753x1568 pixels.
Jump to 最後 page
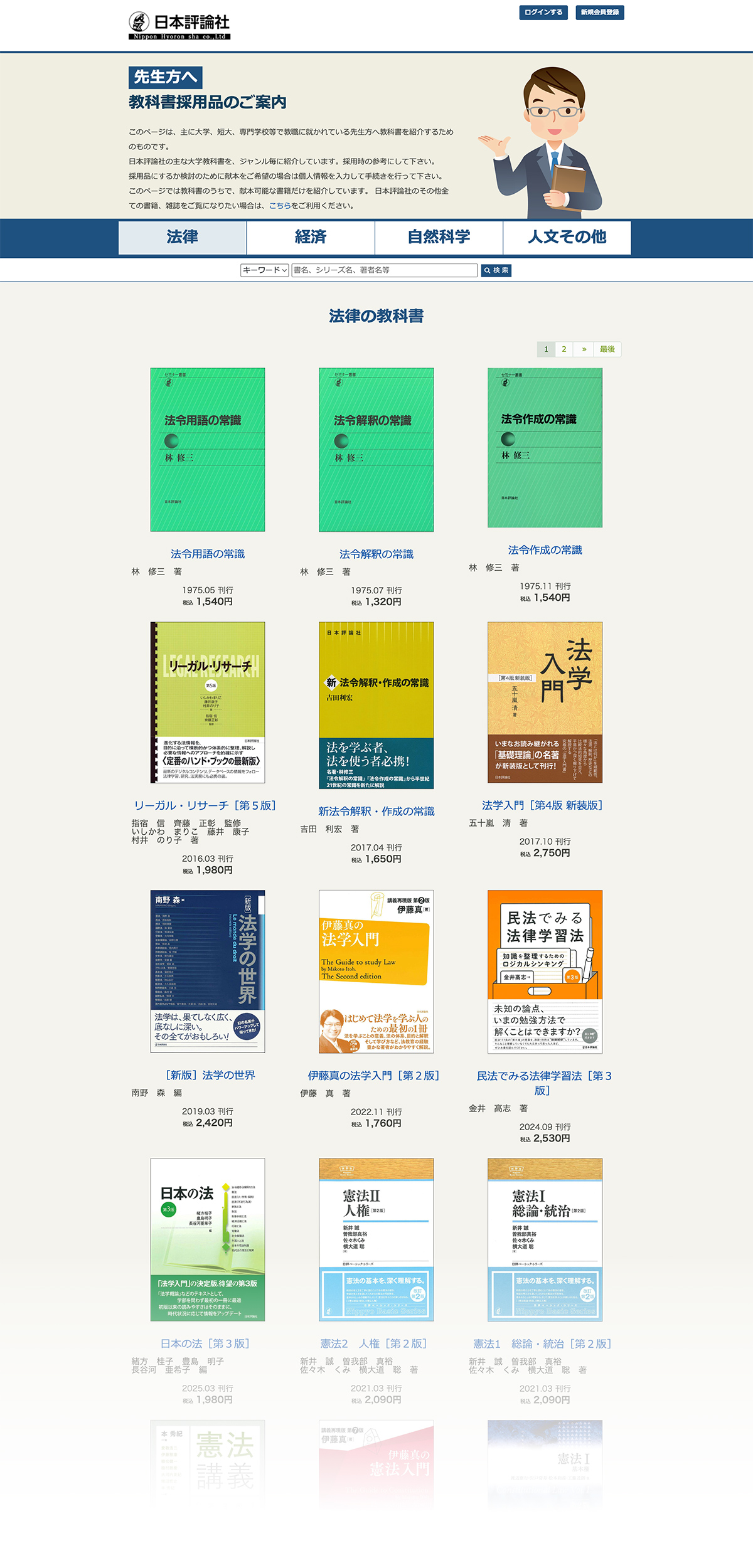[x=607, y=349]
